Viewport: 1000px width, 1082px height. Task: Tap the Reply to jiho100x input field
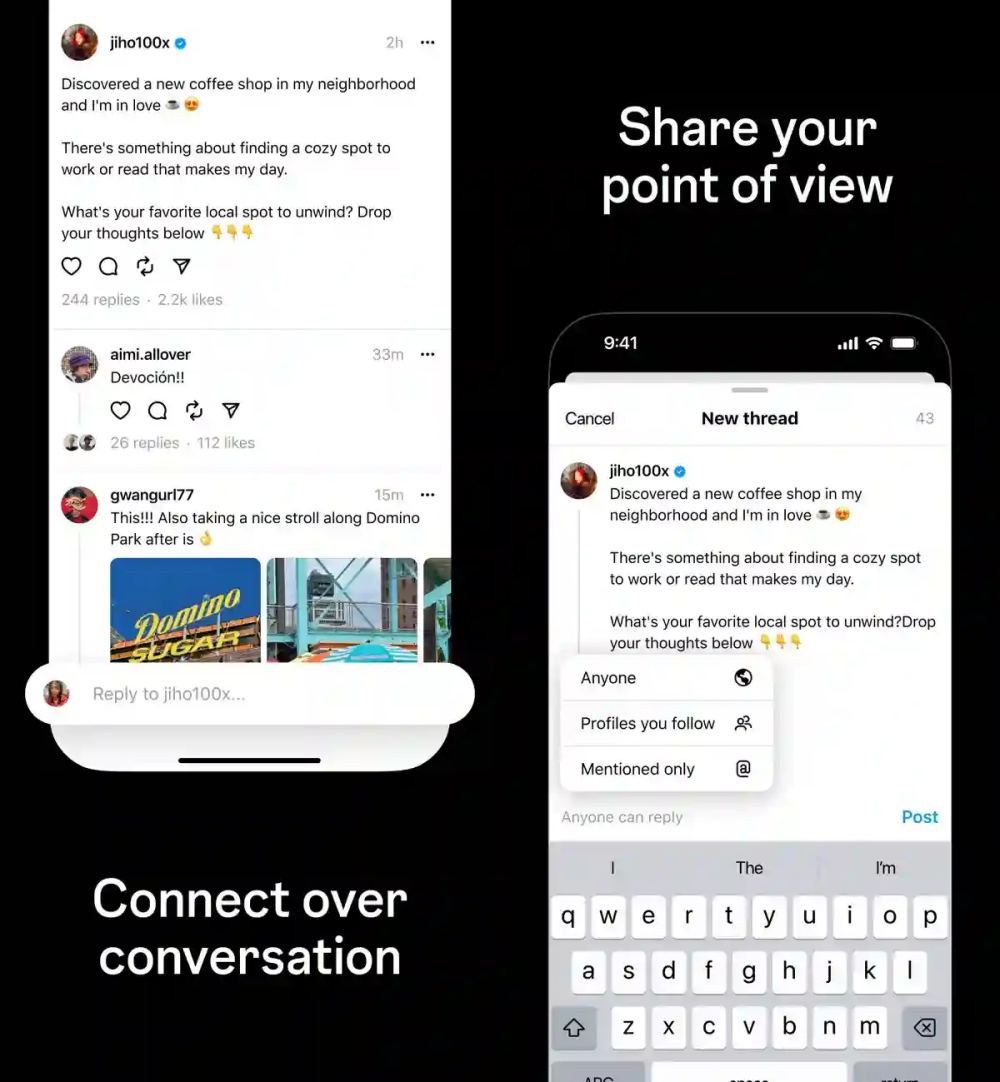250,692
